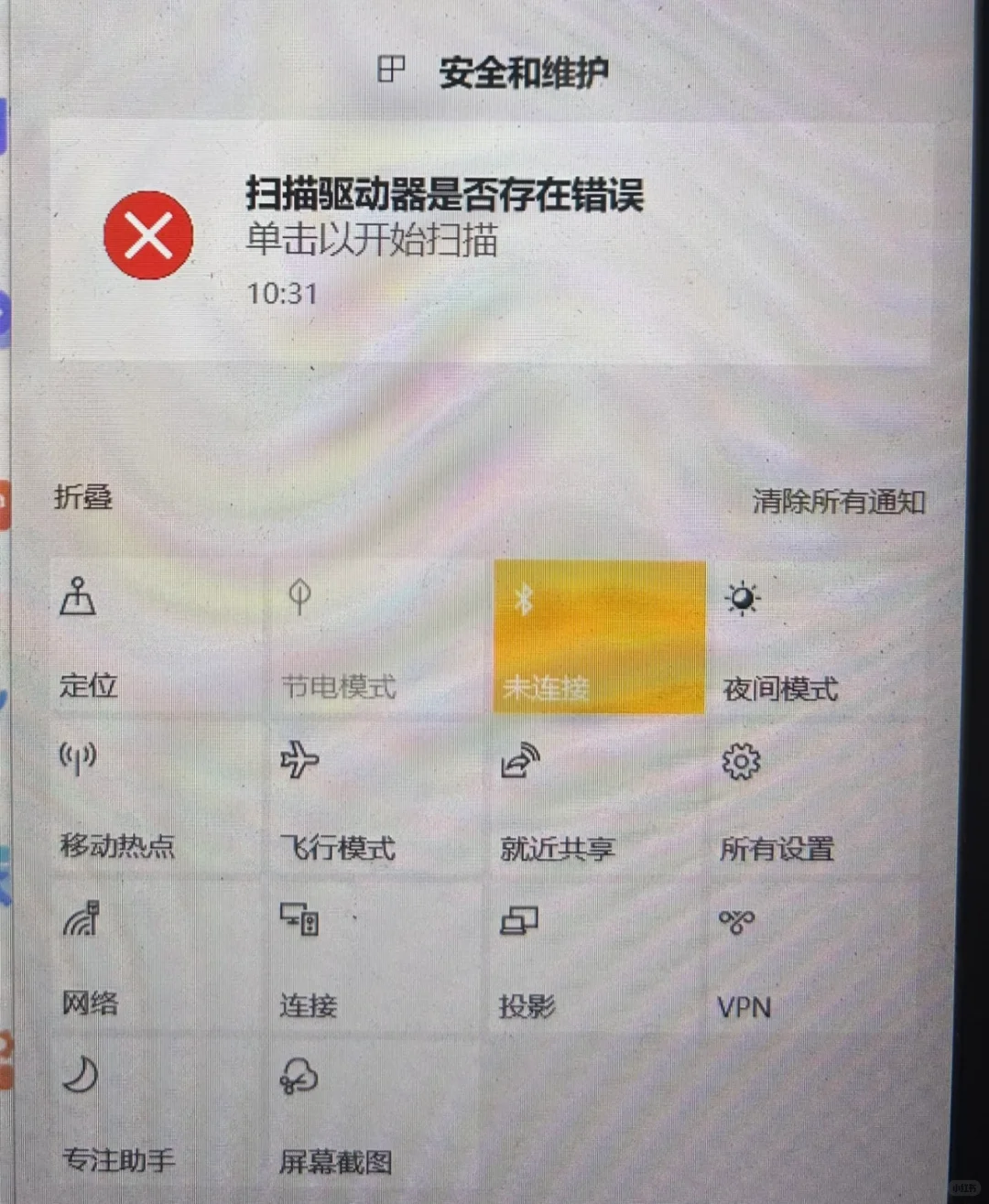Open the VPN tile
The width and height of the screenshot is (989, 1204).
815,959
